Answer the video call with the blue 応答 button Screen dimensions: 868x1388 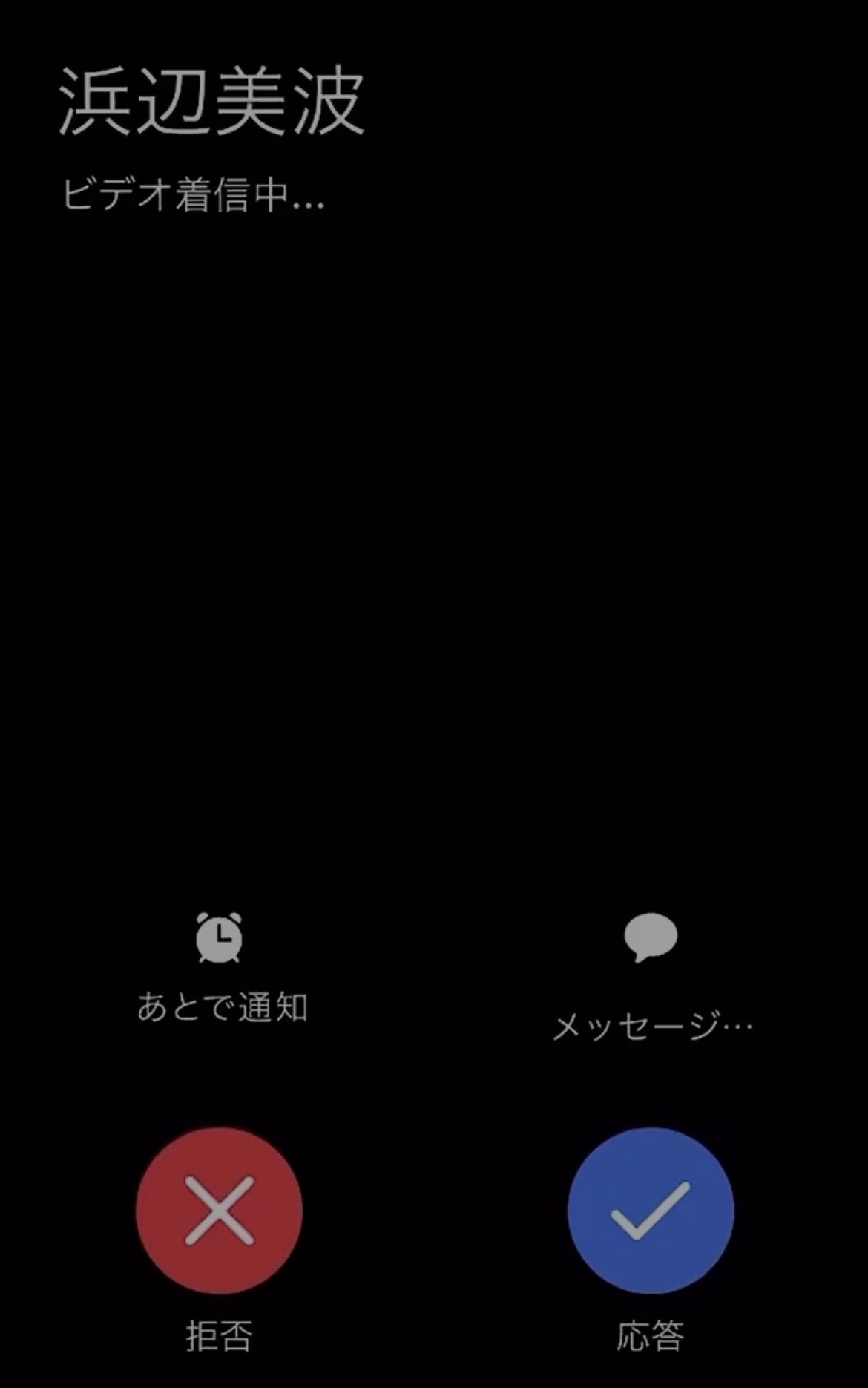651,1211
